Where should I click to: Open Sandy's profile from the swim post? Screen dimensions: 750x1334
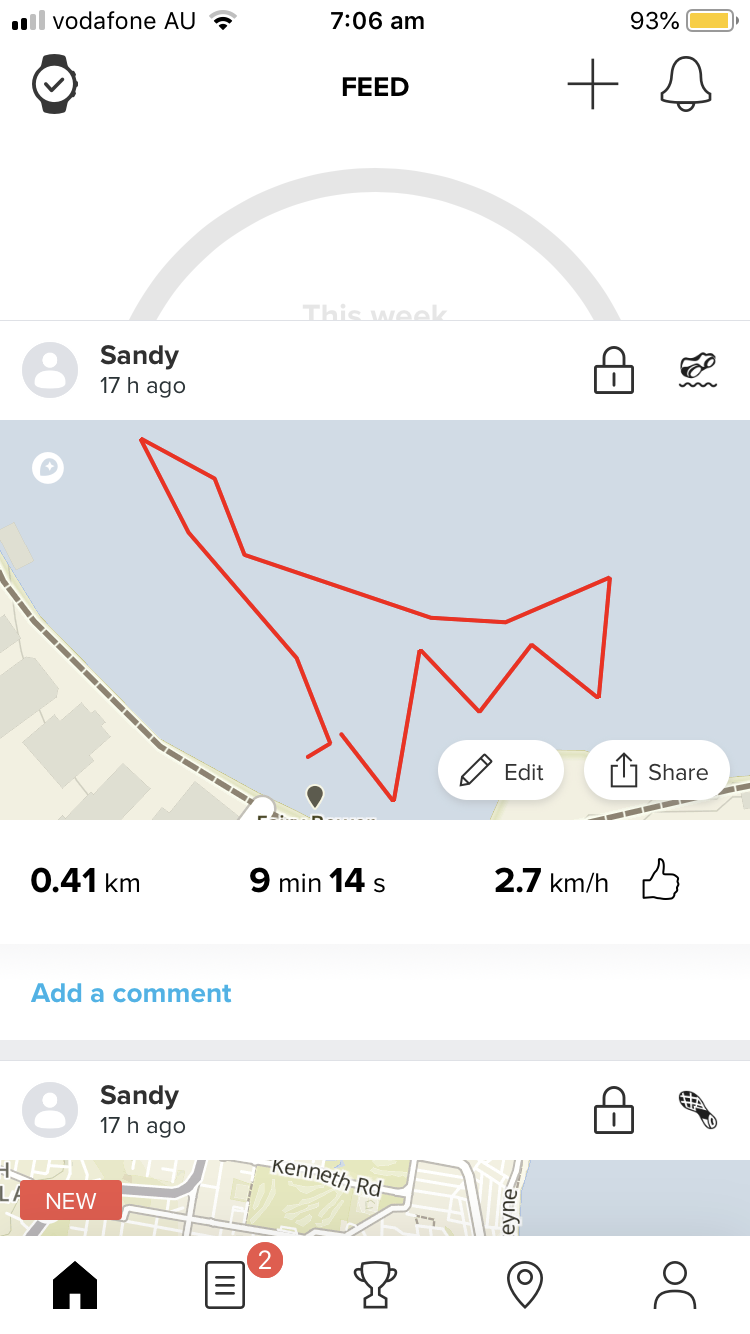pyautogui.click(x=50, y=370)
